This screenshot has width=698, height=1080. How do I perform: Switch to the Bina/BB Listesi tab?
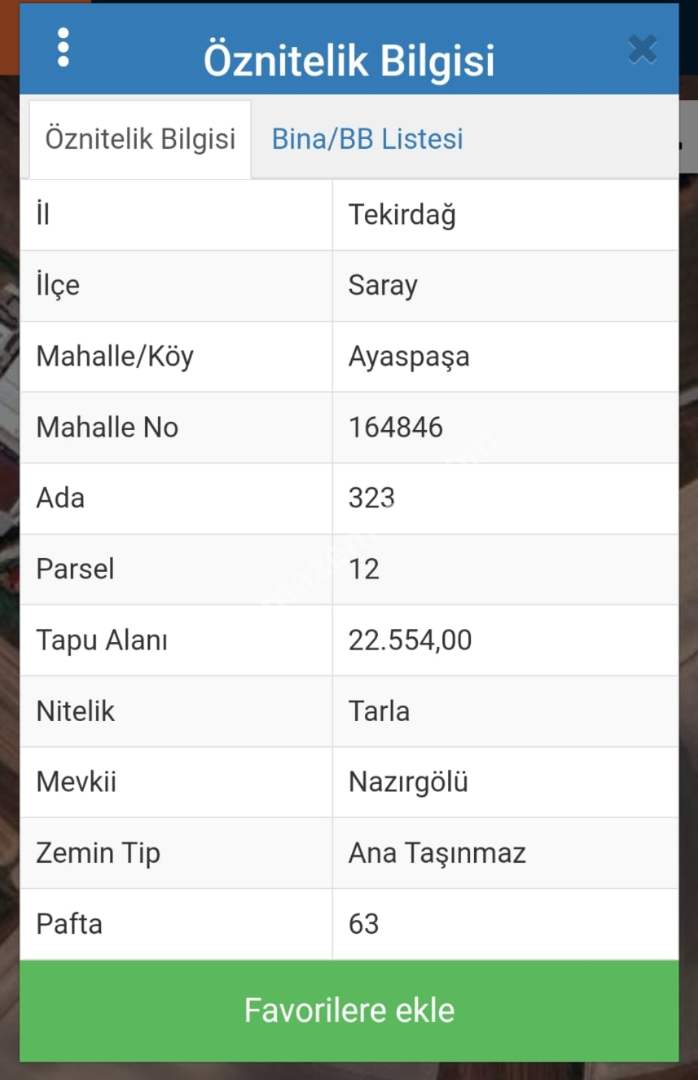point(367,139)
